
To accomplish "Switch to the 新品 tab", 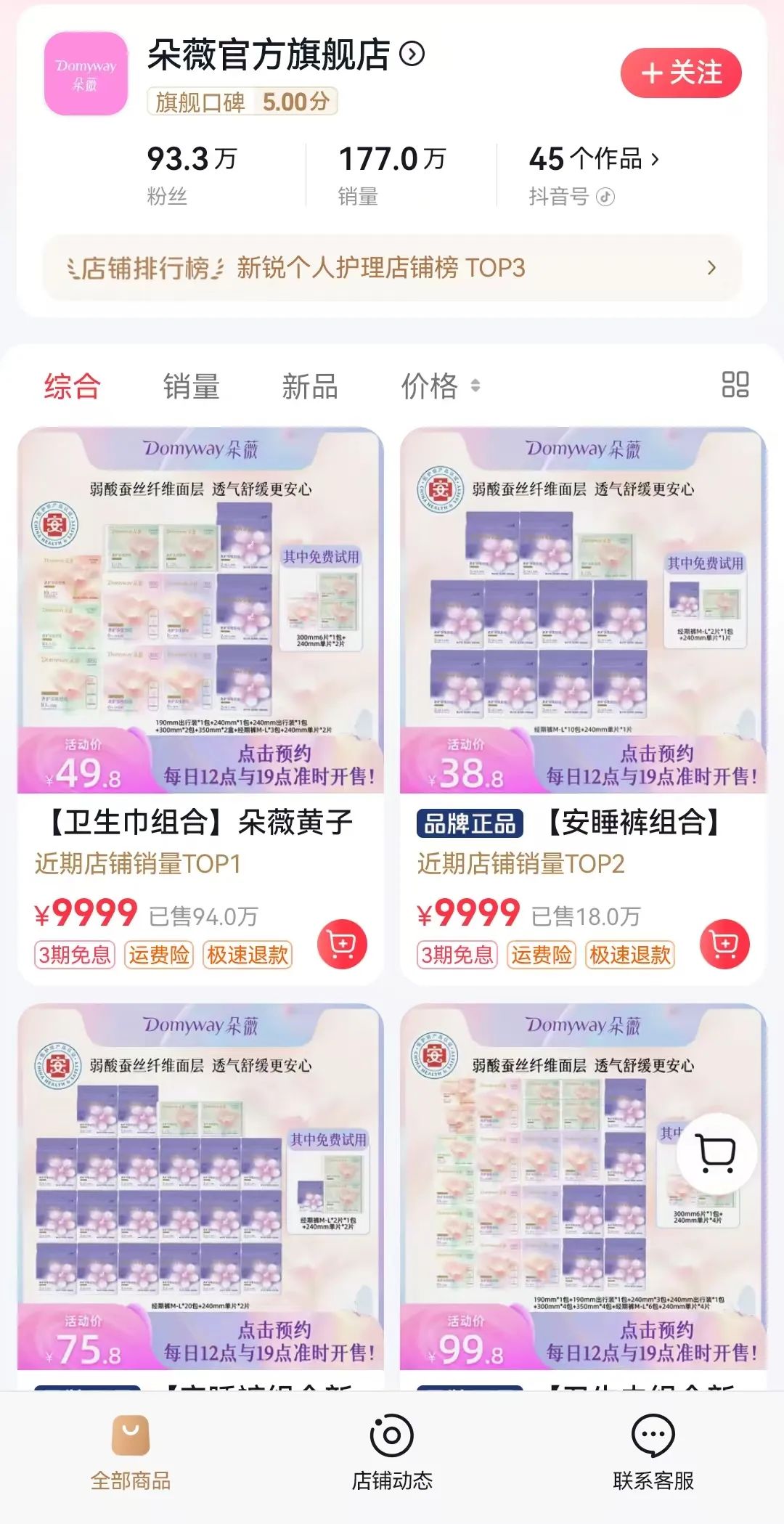I will click(310, 386).
